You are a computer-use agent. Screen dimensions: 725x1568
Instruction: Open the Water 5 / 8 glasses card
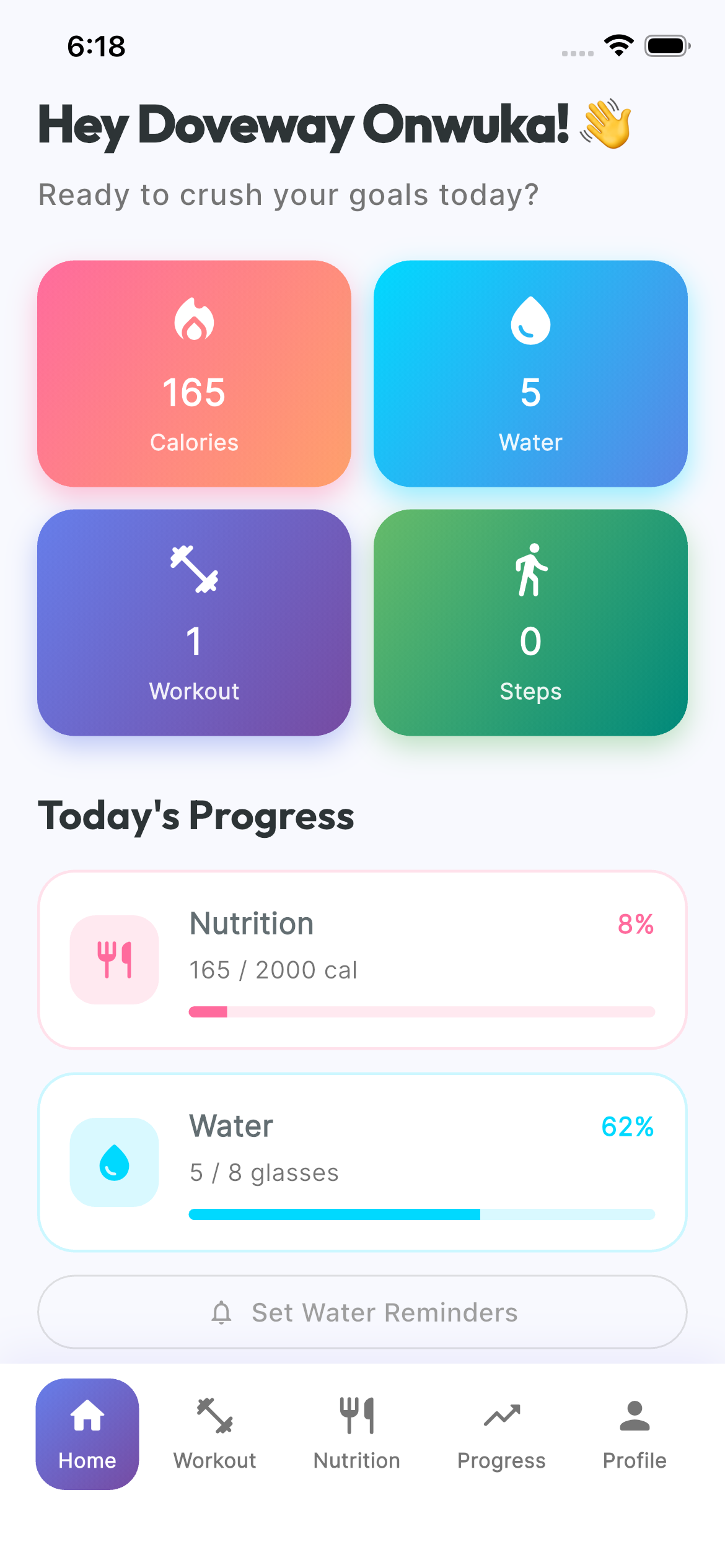point(362,1162)
